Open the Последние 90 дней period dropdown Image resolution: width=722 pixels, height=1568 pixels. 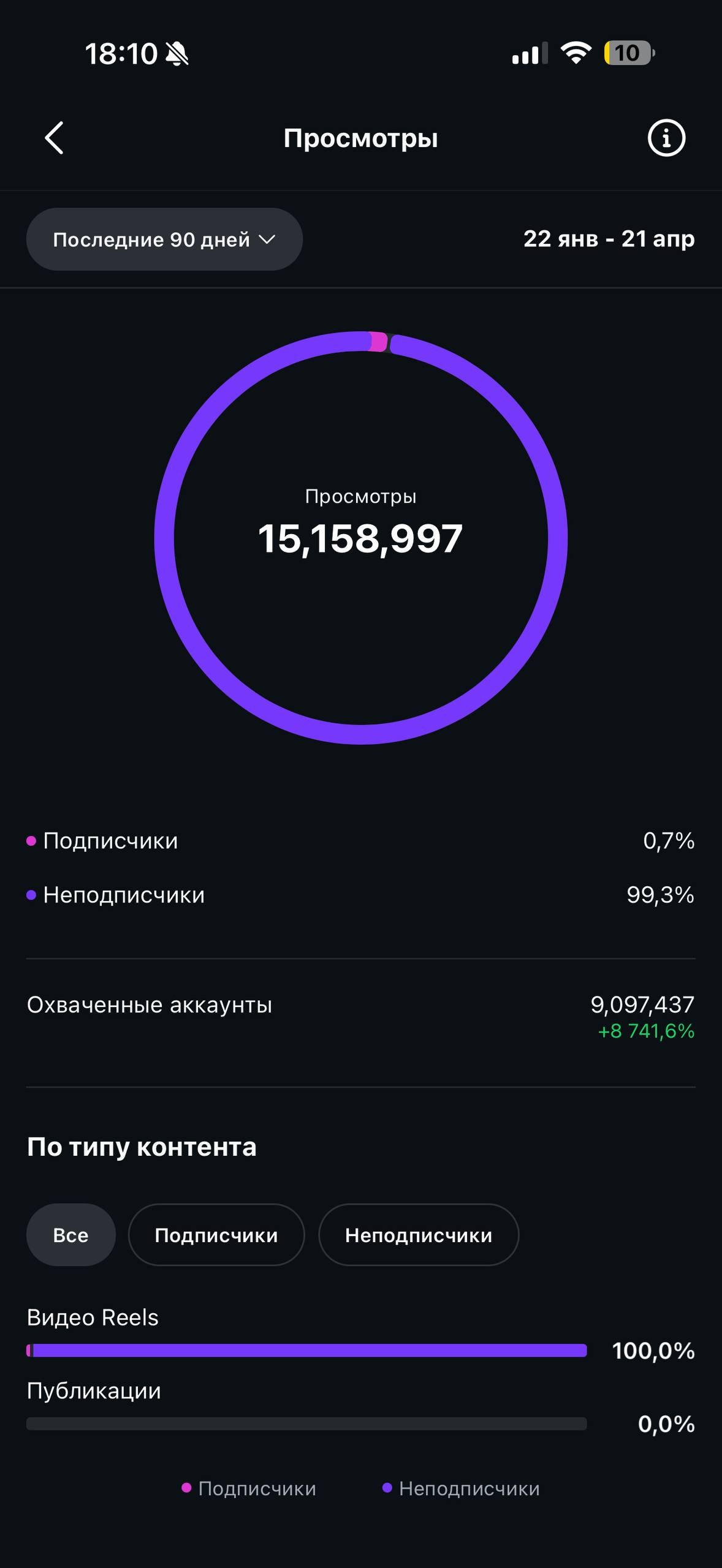164,239
